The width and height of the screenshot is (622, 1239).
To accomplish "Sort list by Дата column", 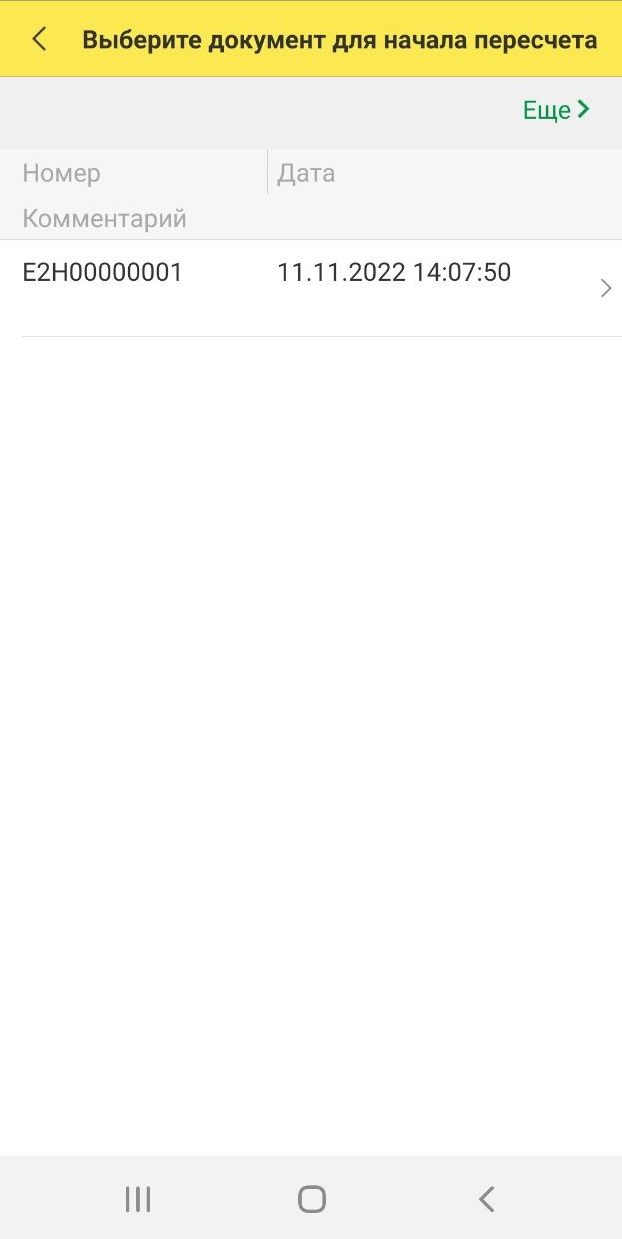I will 306,173.
